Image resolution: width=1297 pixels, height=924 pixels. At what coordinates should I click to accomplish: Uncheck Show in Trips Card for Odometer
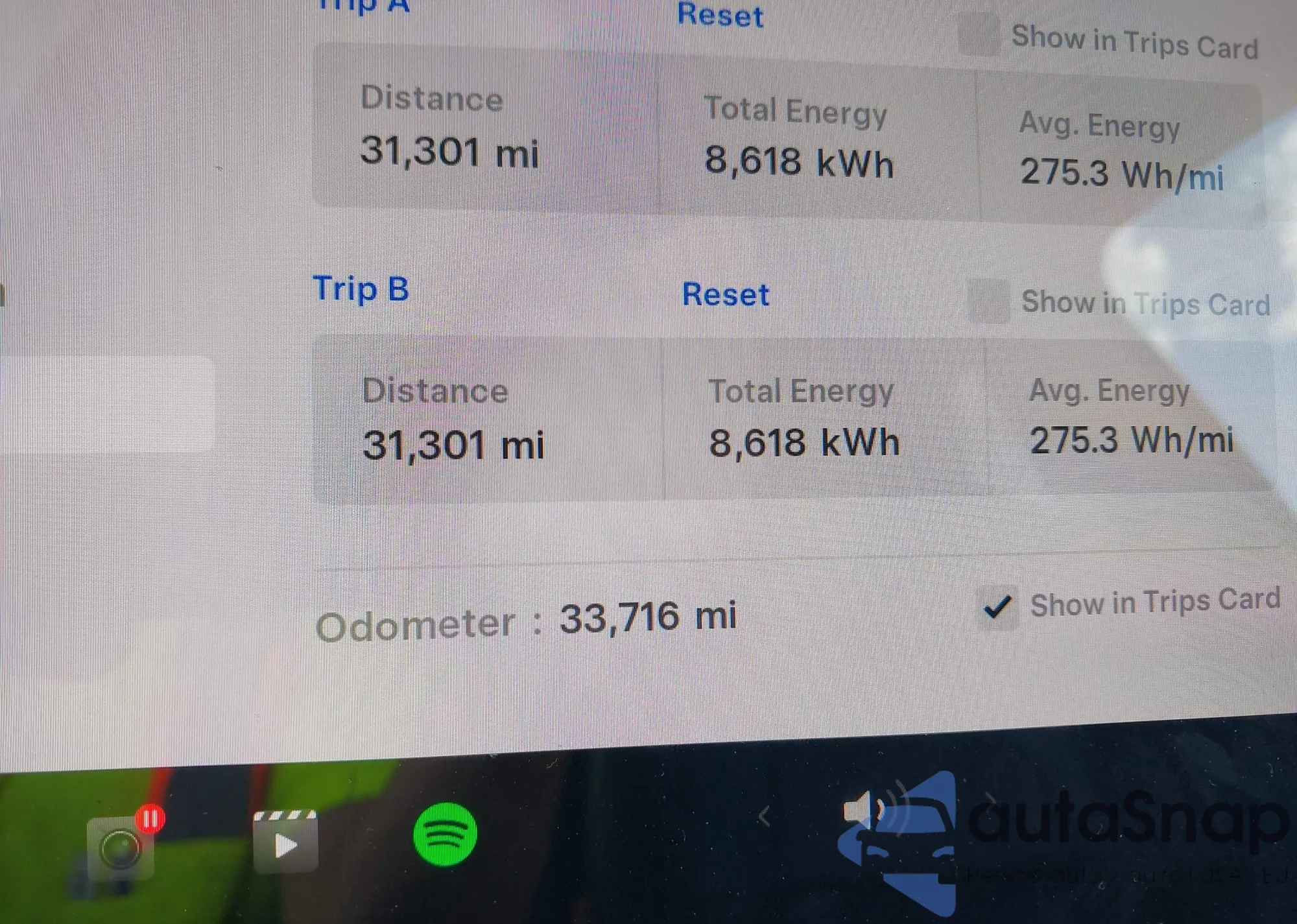click(997, 607)
